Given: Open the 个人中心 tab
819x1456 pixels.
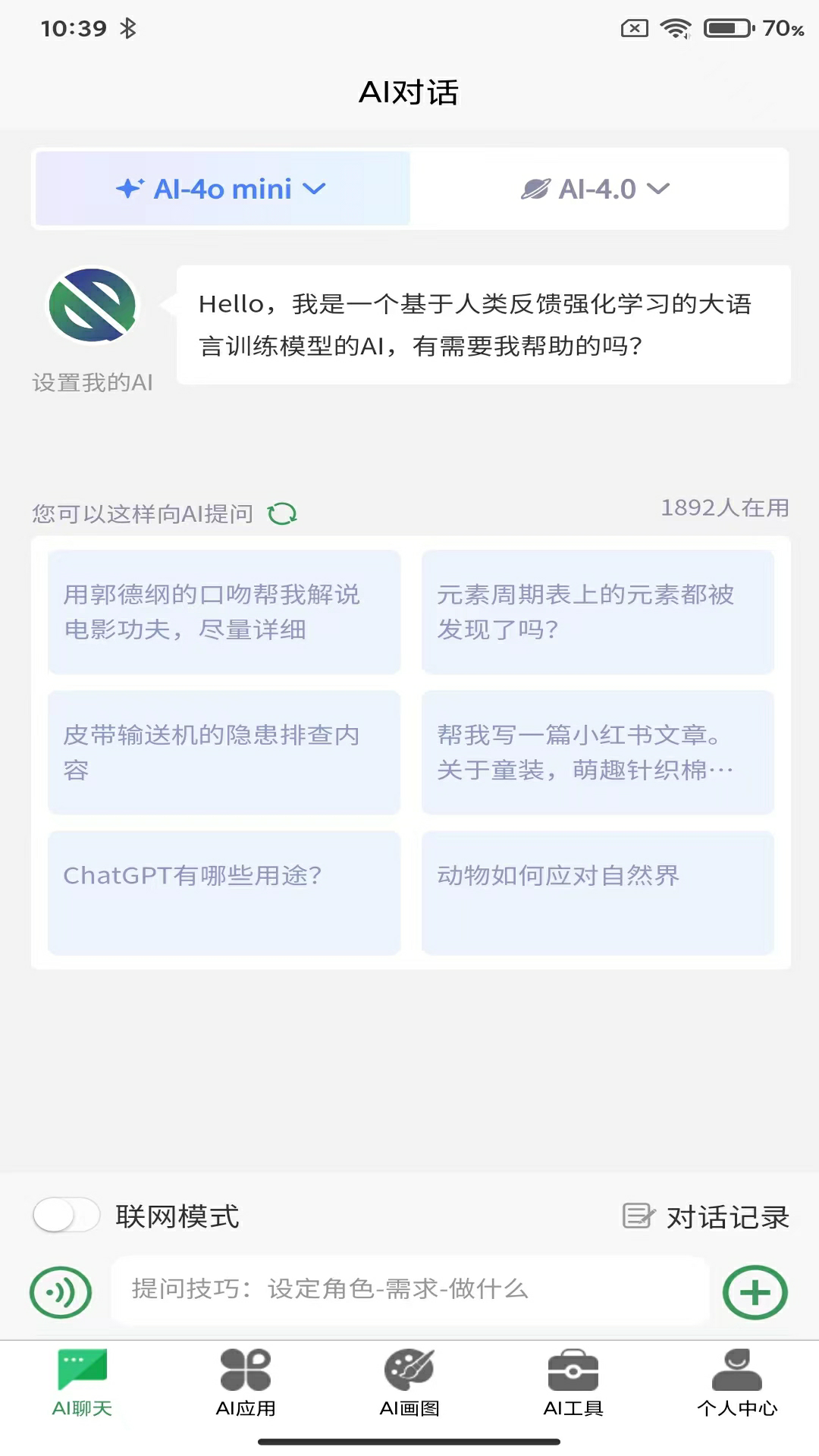Looking at the screenshot, I should point(737,1383).
